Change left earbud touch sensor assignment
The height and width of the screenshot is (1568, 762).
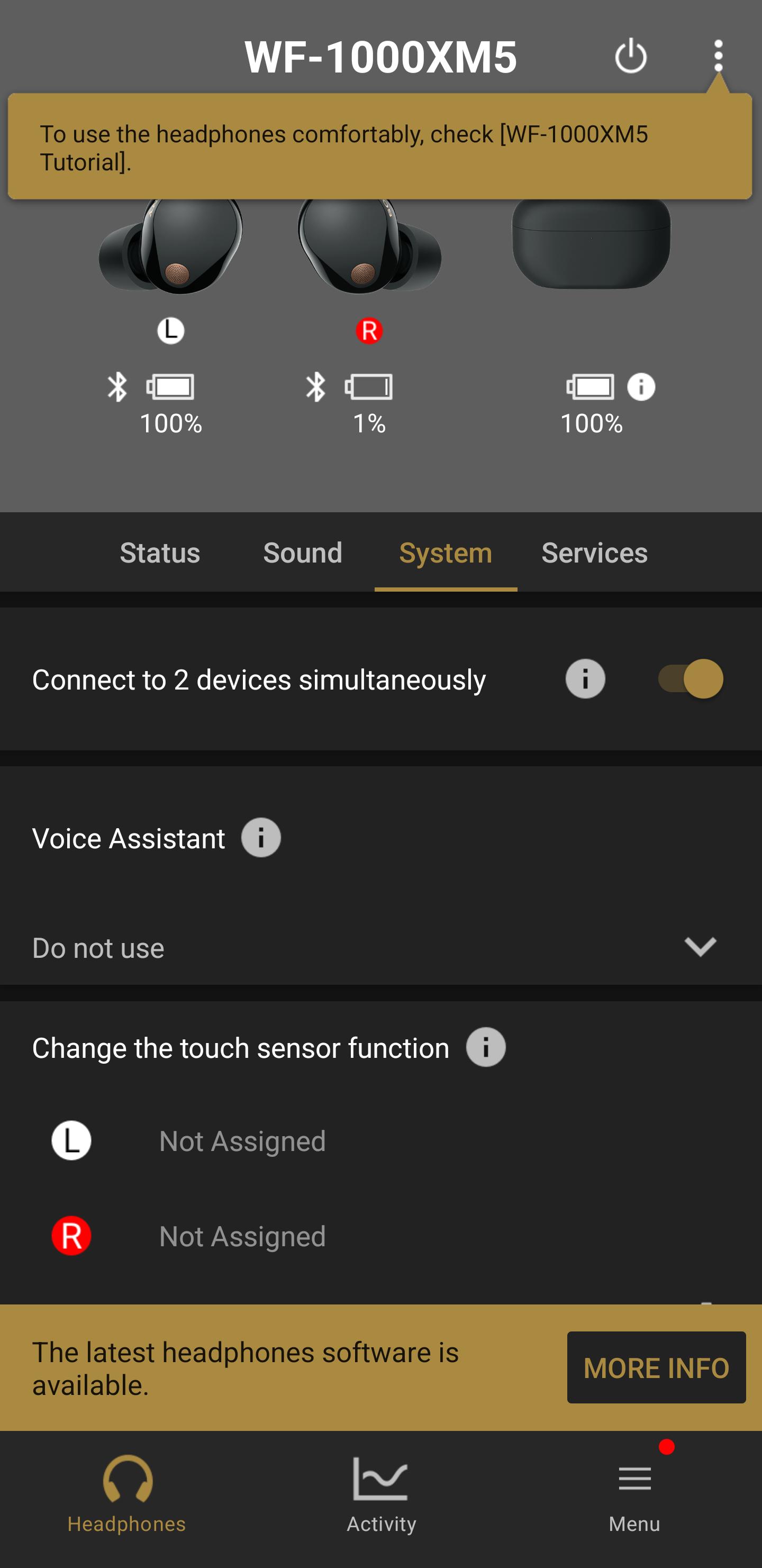[242, 1141]
